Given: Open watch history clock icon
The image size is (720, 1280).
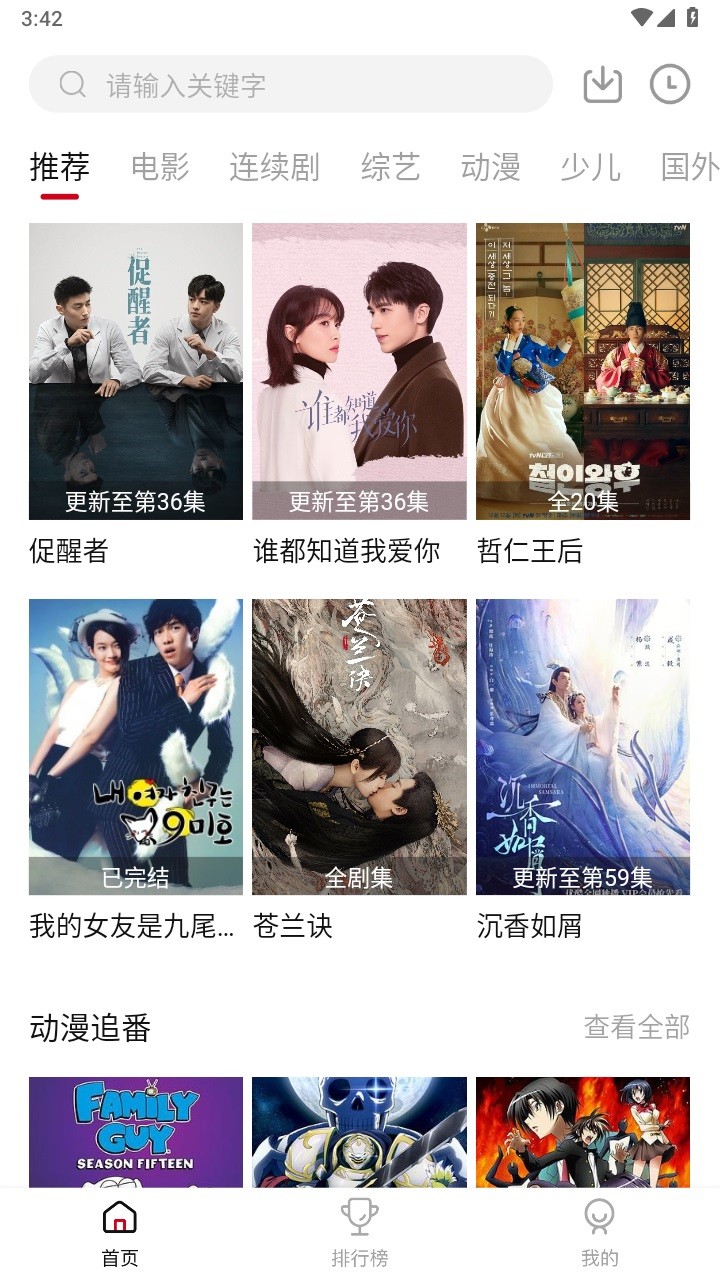Looking at the screenshot, I should pyautogui.click(x=669, y=85).
